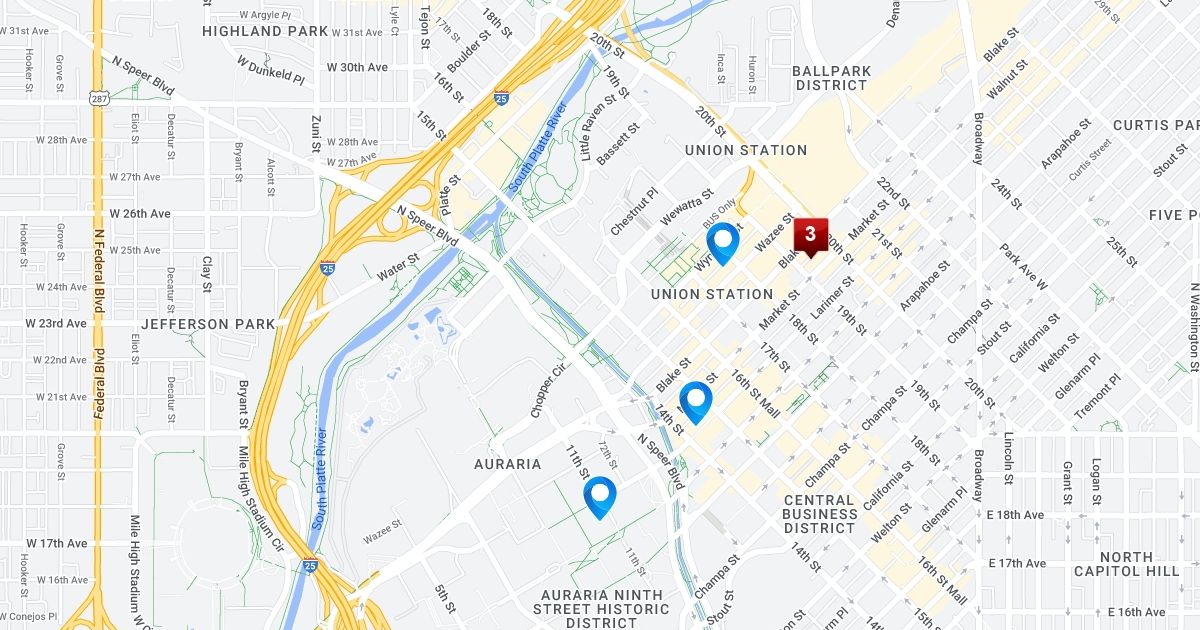This screenshot has height=630, width=1200.
Task: Open the blue pin in Auraria by 11th St
Action: pyautogui.click(x=599, y=496)
